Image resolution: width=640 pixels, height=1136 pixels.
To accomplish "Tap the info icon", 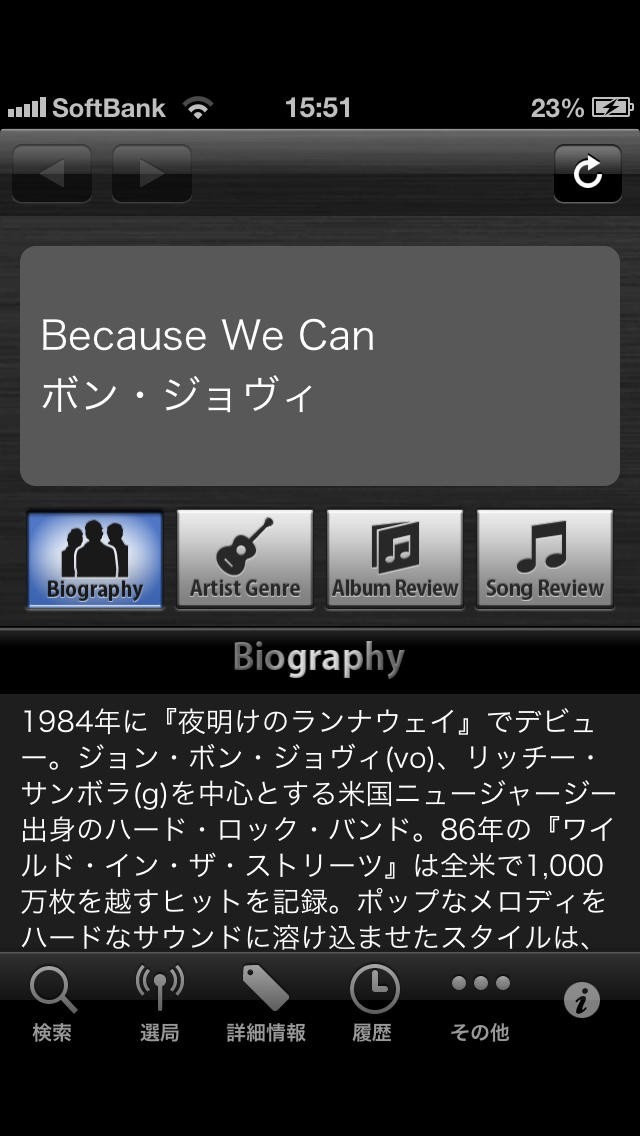I will coord(582,1000).
